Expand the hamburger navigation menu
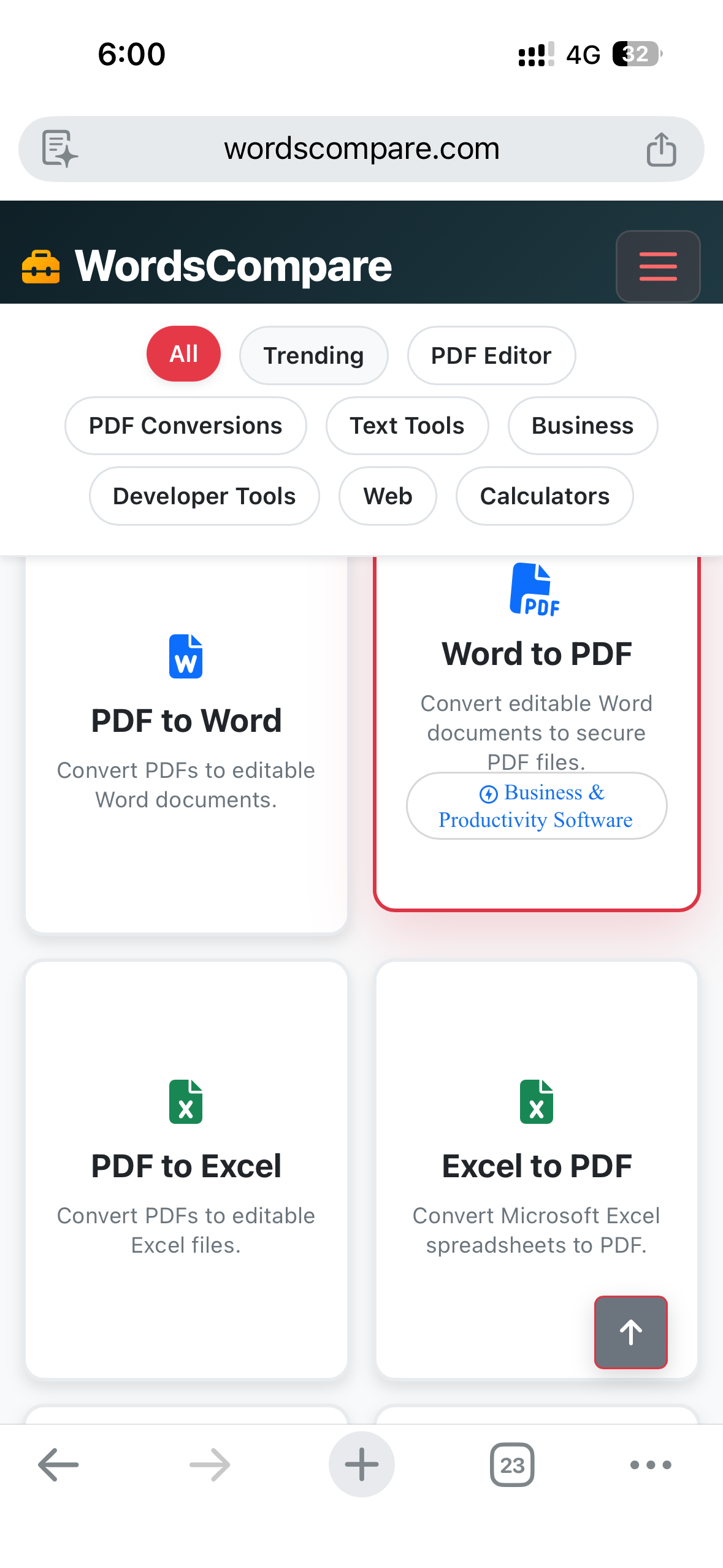This screenshot has height=1568, width=723. tap(657, 266)
